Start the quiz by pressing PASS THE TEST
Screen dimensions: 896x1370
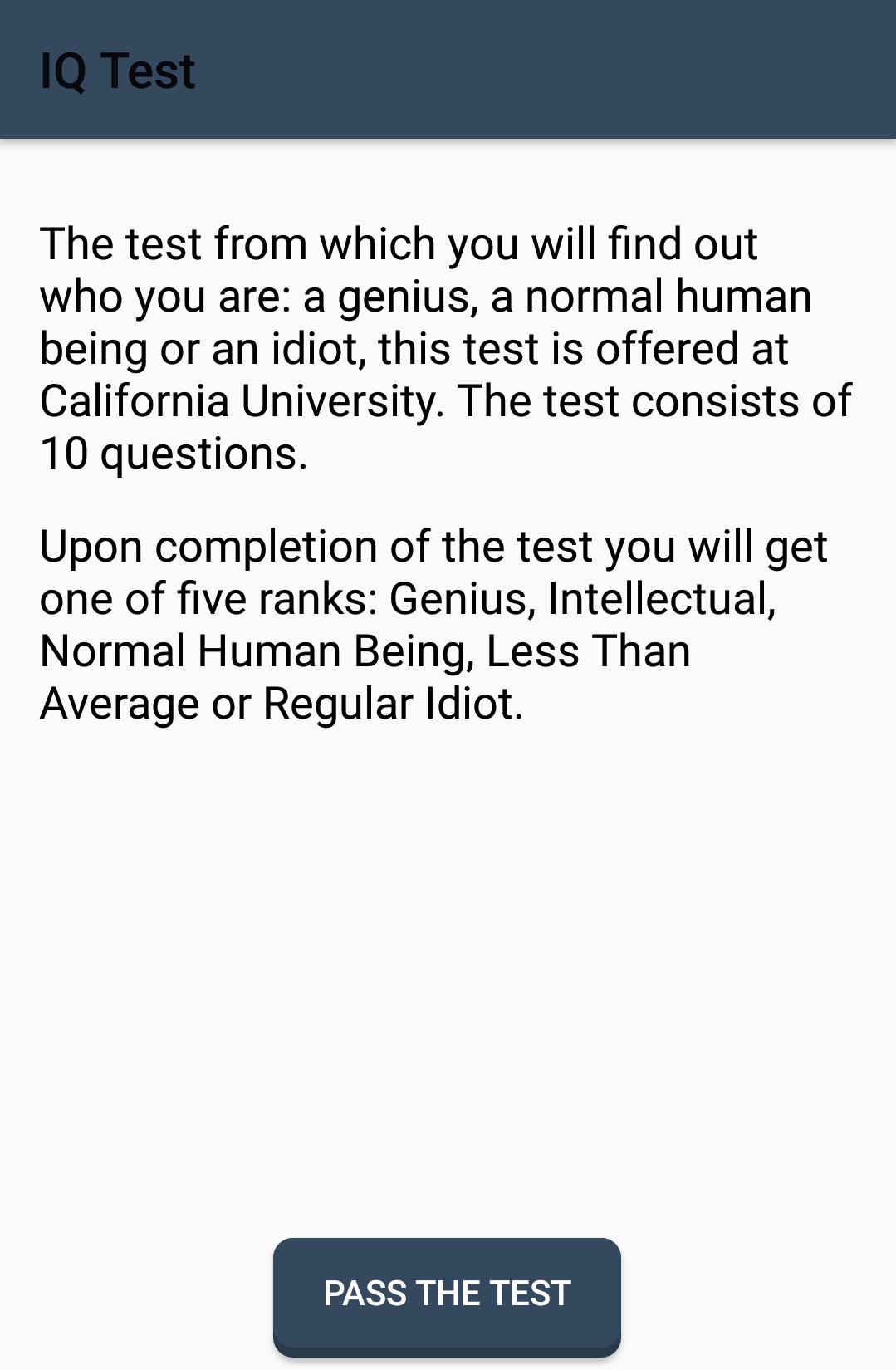point(448,1293)
